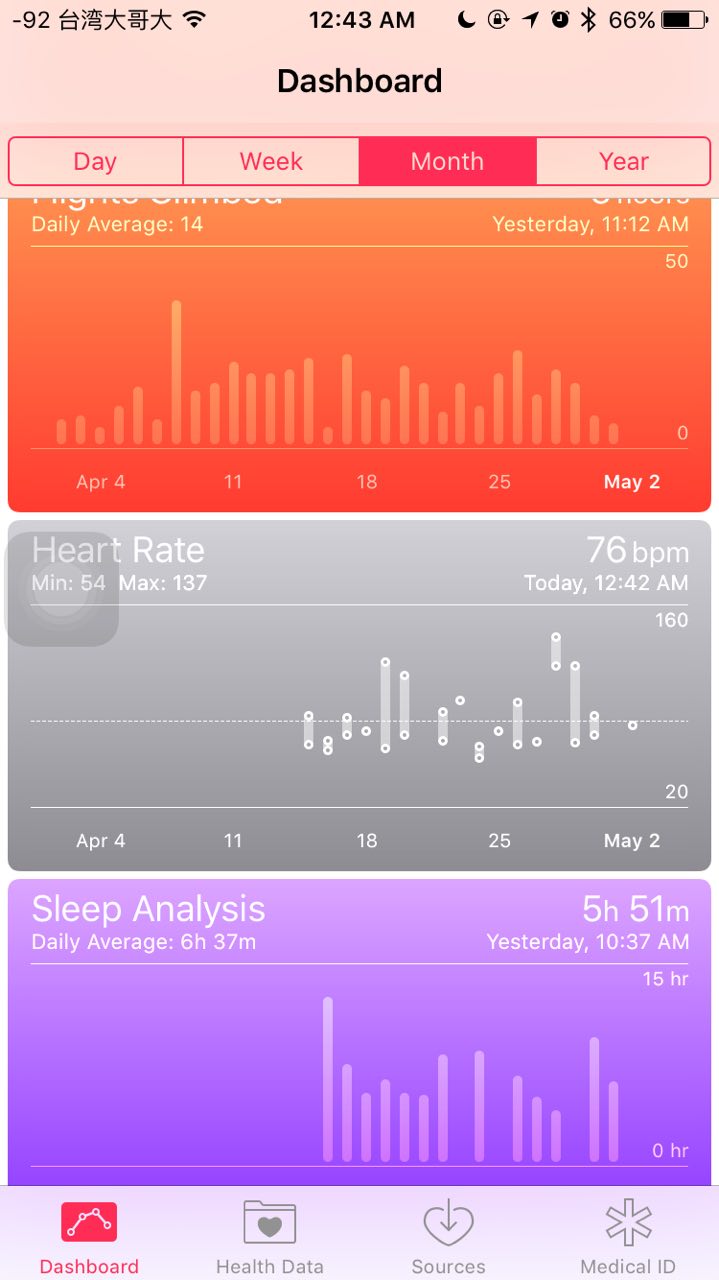719x1280 pixels.
Task: Open the Heart Rate card
Action: click(x=360, y=700)
